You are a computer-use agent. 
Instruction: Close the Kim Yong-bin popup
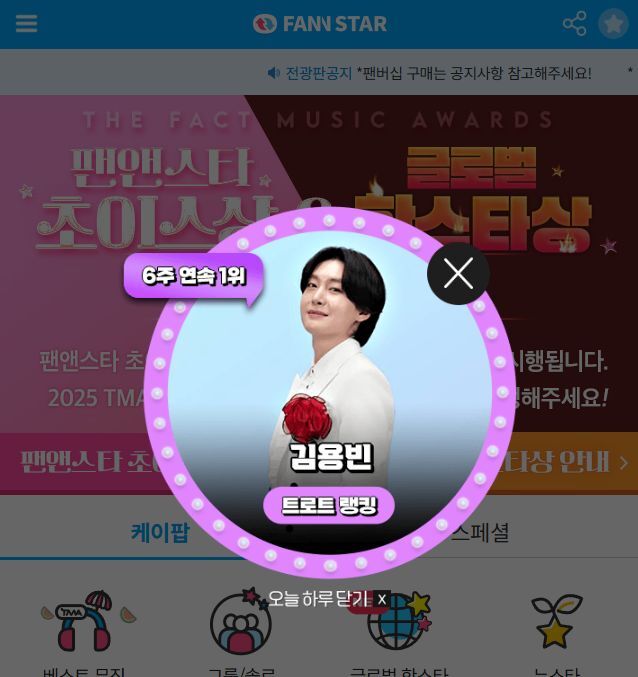coord(458,273)
